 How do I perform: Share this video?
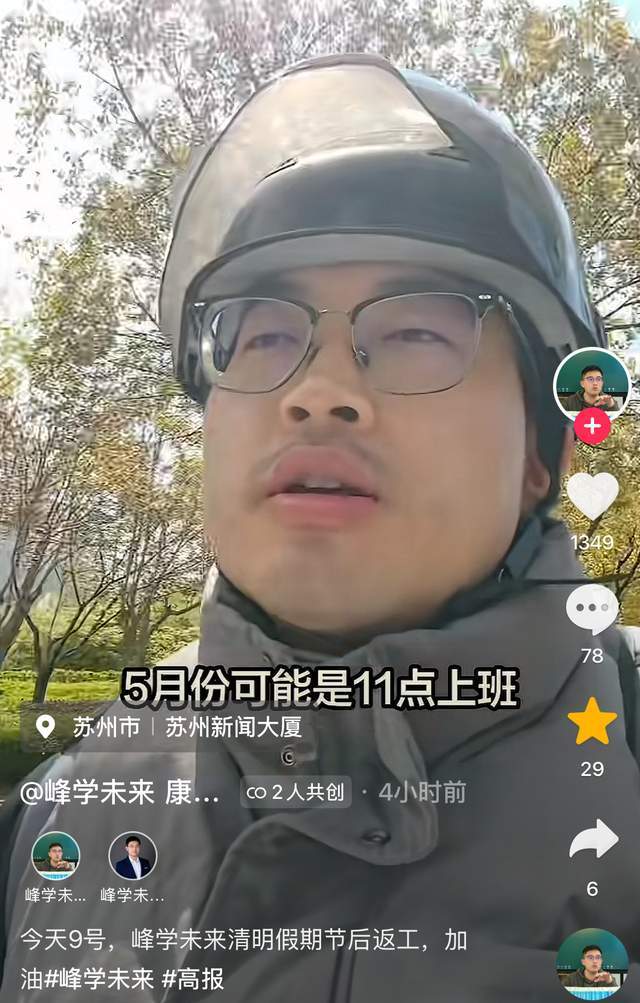point(592,840)
